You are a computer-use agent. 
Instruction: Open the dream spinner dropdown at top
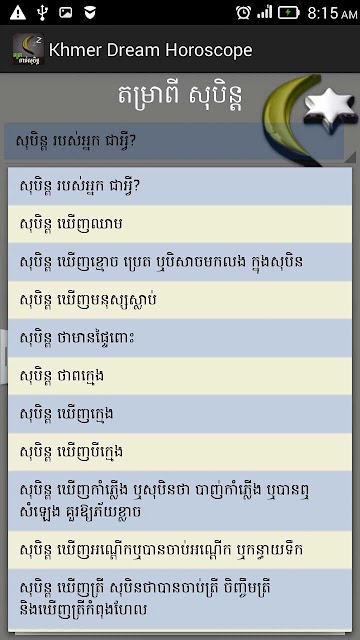coord(180,142)
